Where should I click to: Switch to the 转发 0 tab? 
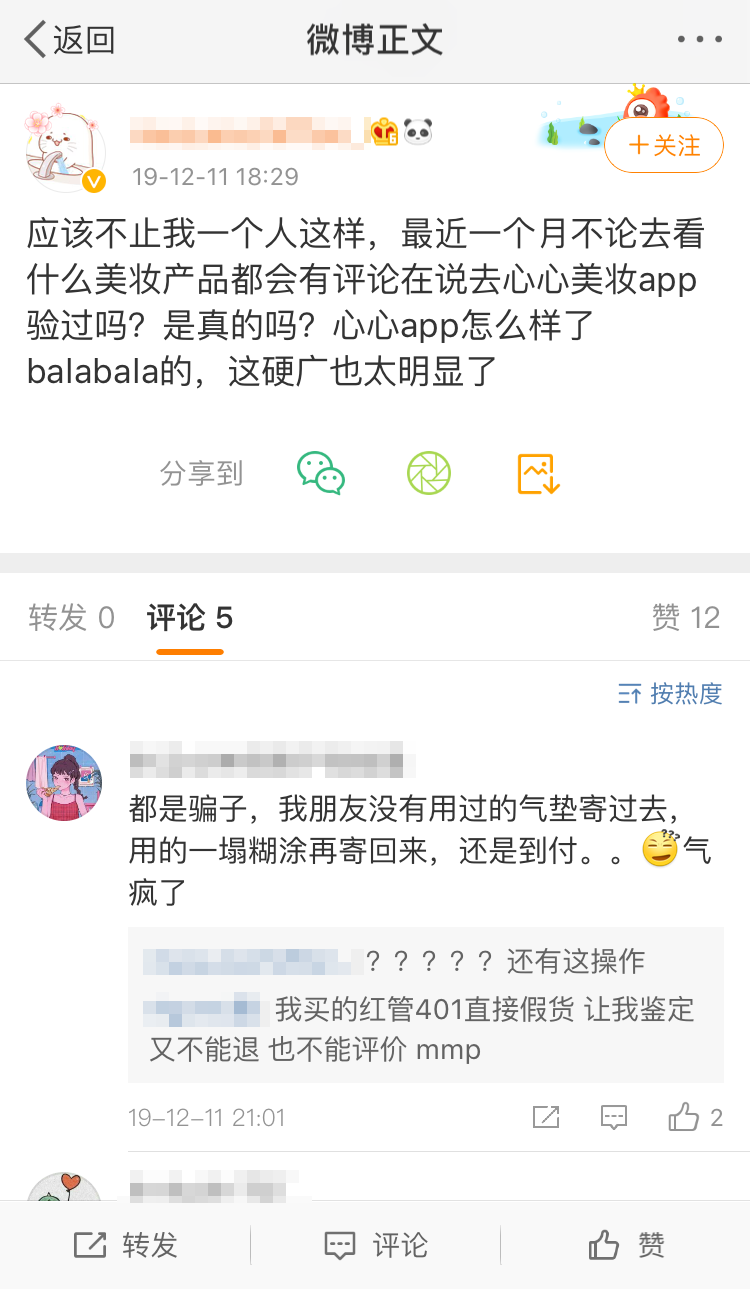tap(72, 618)
